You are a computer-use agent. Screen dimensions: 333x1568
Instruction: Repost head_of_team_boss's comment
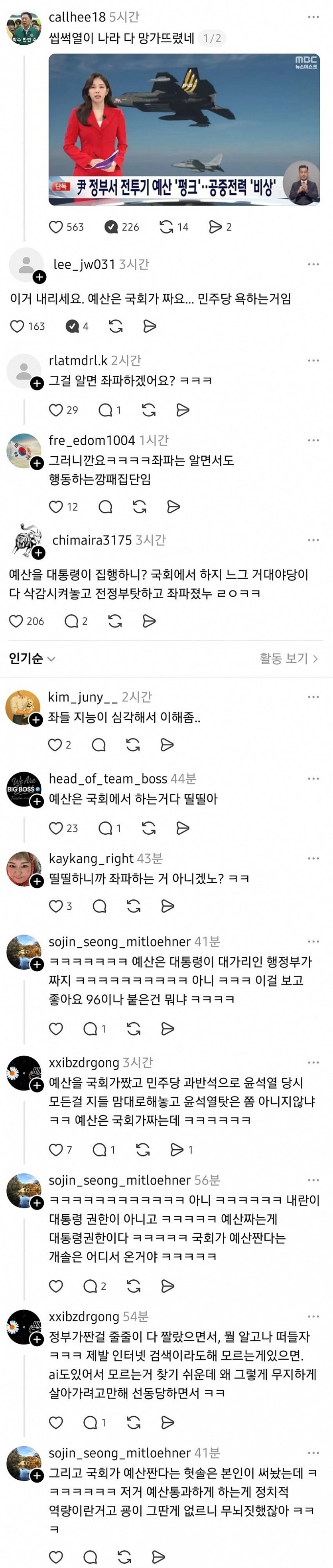point(148,828)
